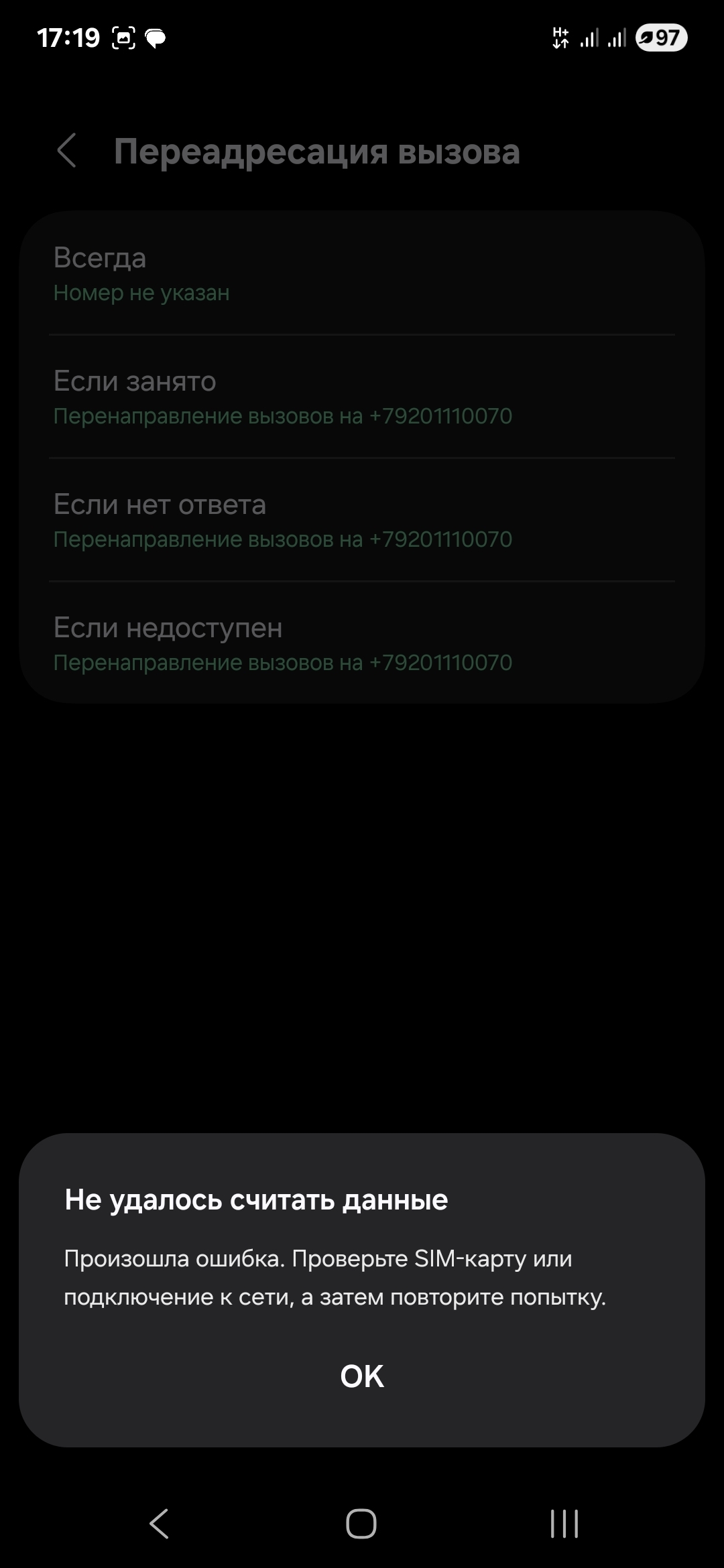
Task: Tap the system home button
Action: [361, 1524]
